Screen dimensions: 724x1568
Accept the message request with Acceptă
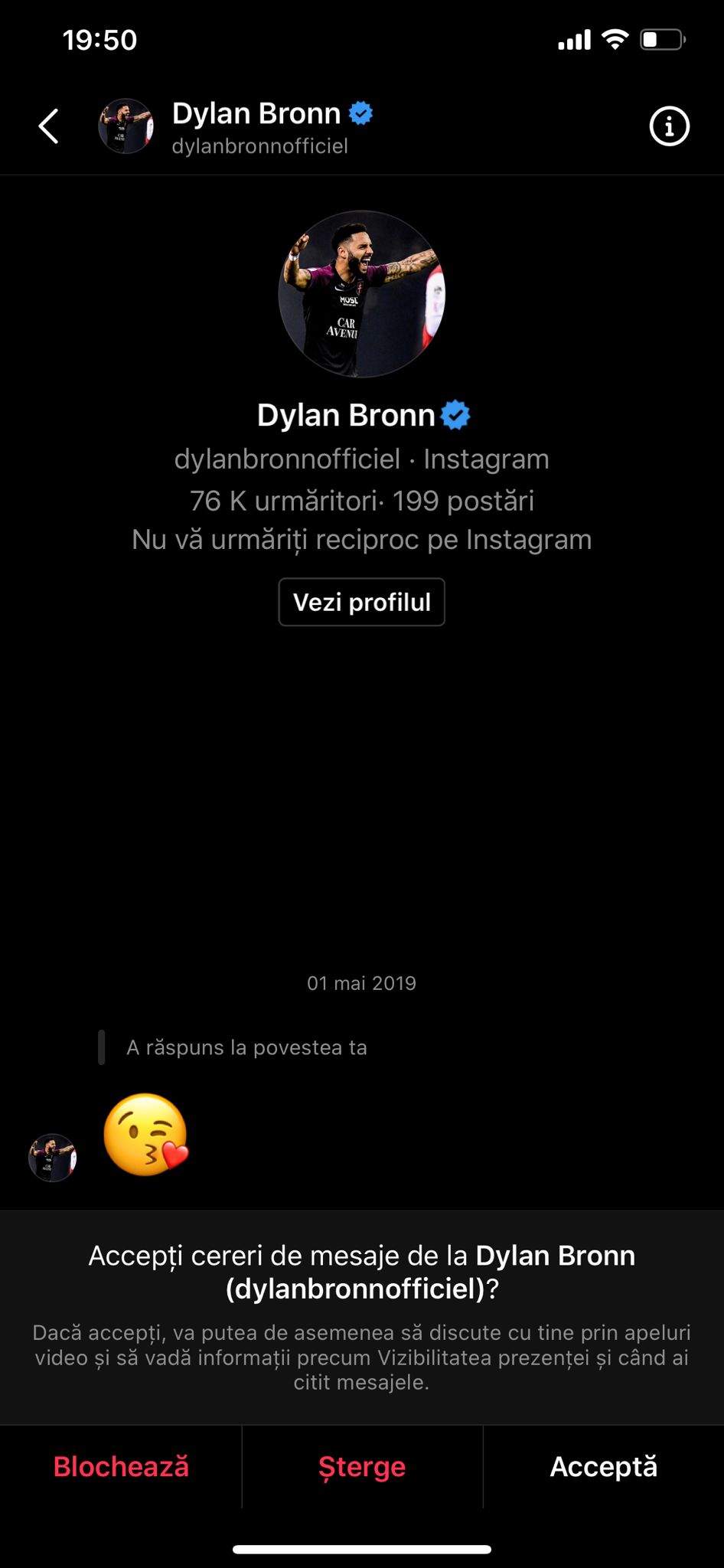click(603, 1466)
